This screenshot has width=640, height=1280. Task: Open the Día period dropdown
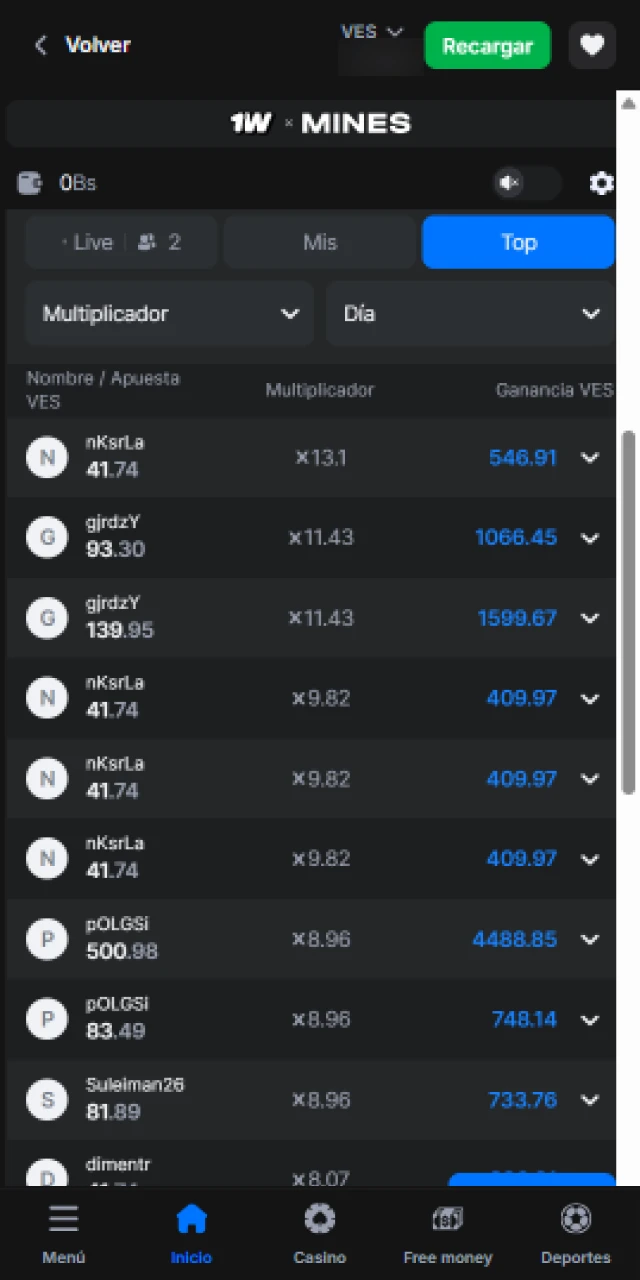pyautogui.click(x=470, y=314)
